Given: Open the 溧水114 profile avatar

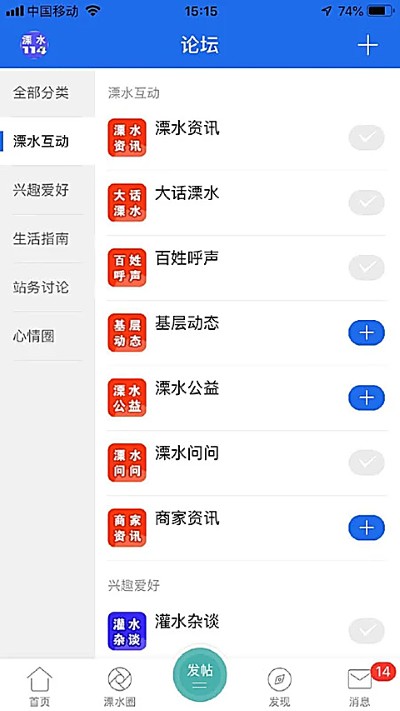Looking at the screenshot, I should tap(34, 45).
